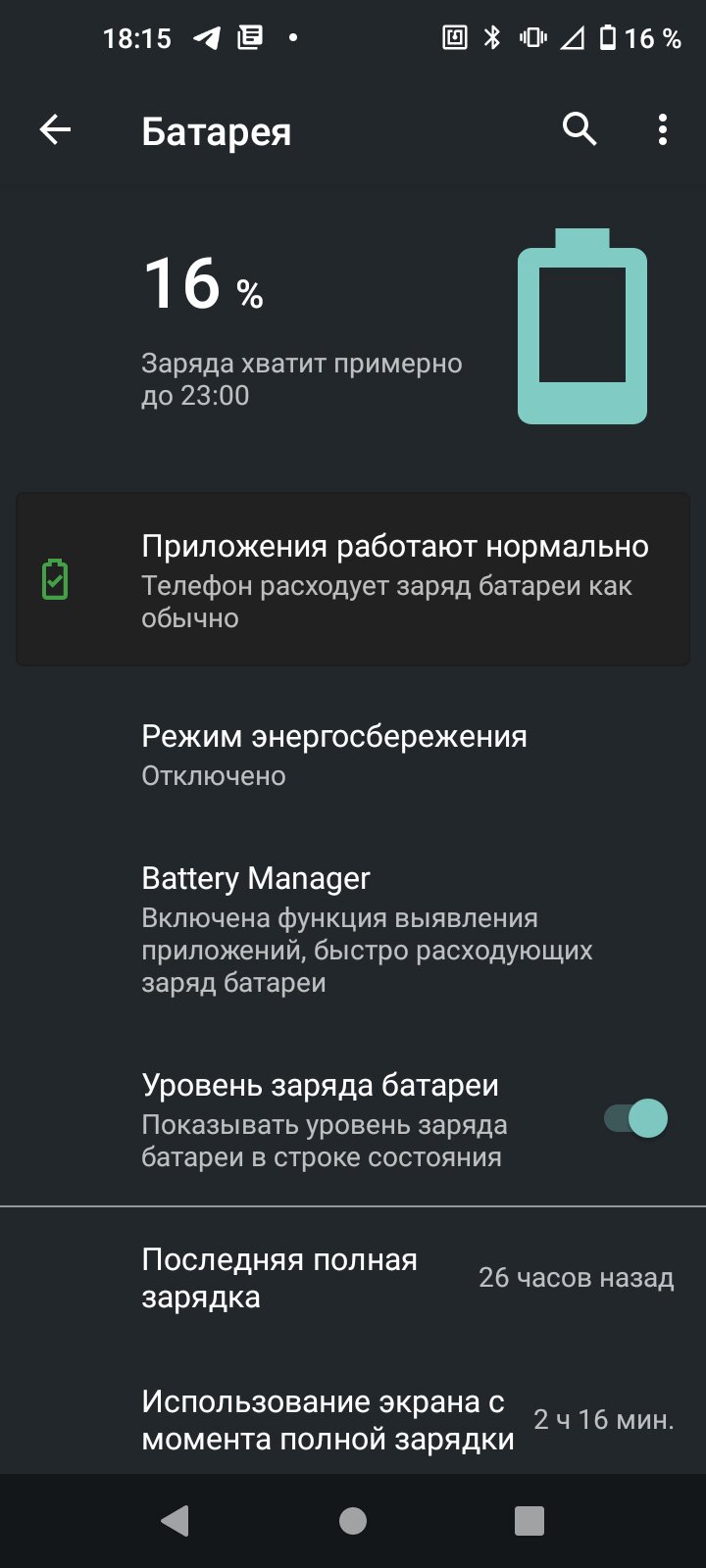Open Режим энергосбережения settings
The image size is (706, 1568).
pyautogui.click(x=353, y=755)
